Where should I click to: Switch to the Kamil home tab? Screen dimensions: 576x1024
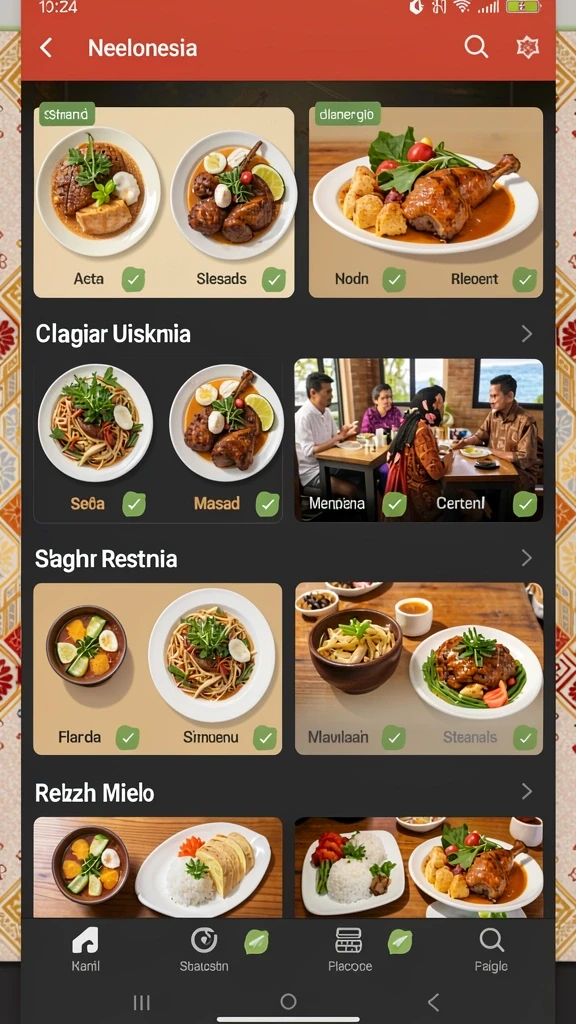86,950
